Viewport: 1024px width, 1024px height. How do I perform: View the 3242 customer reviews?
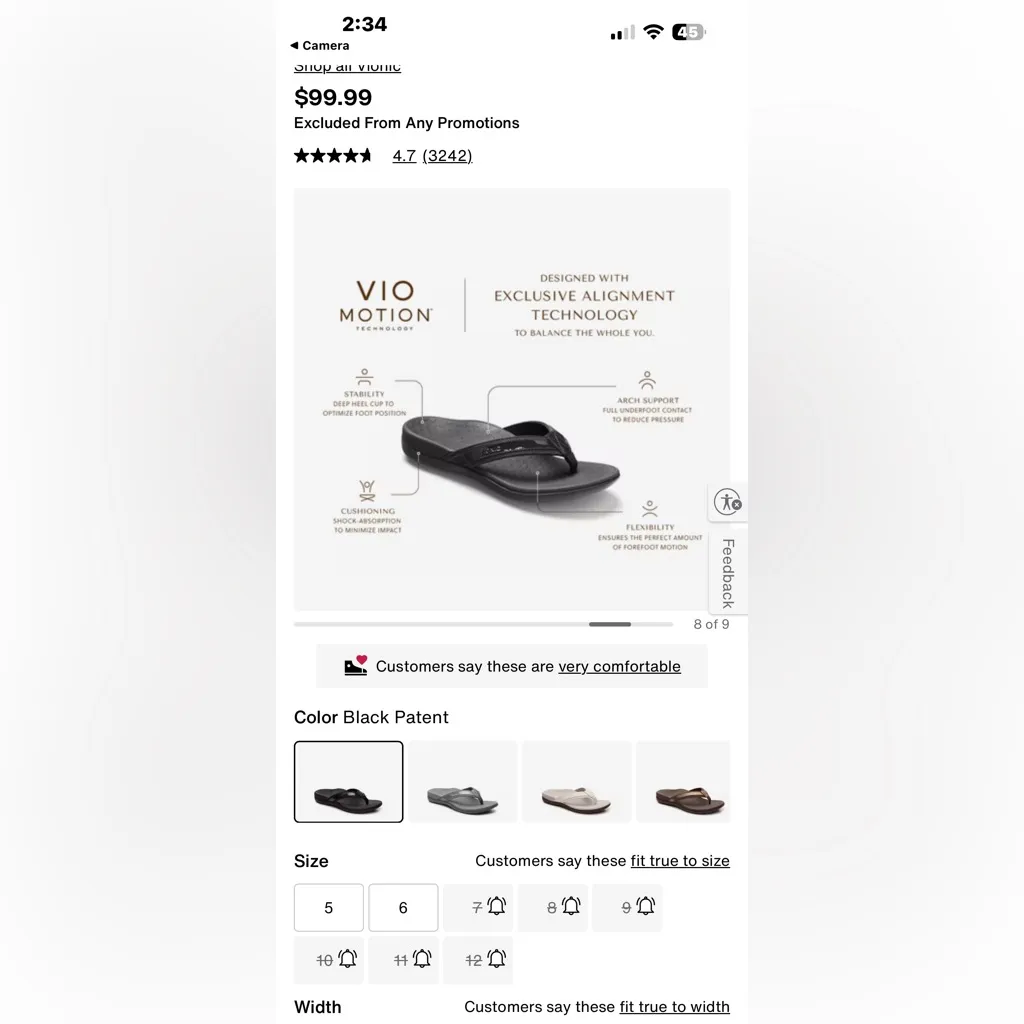coord(447,156)
